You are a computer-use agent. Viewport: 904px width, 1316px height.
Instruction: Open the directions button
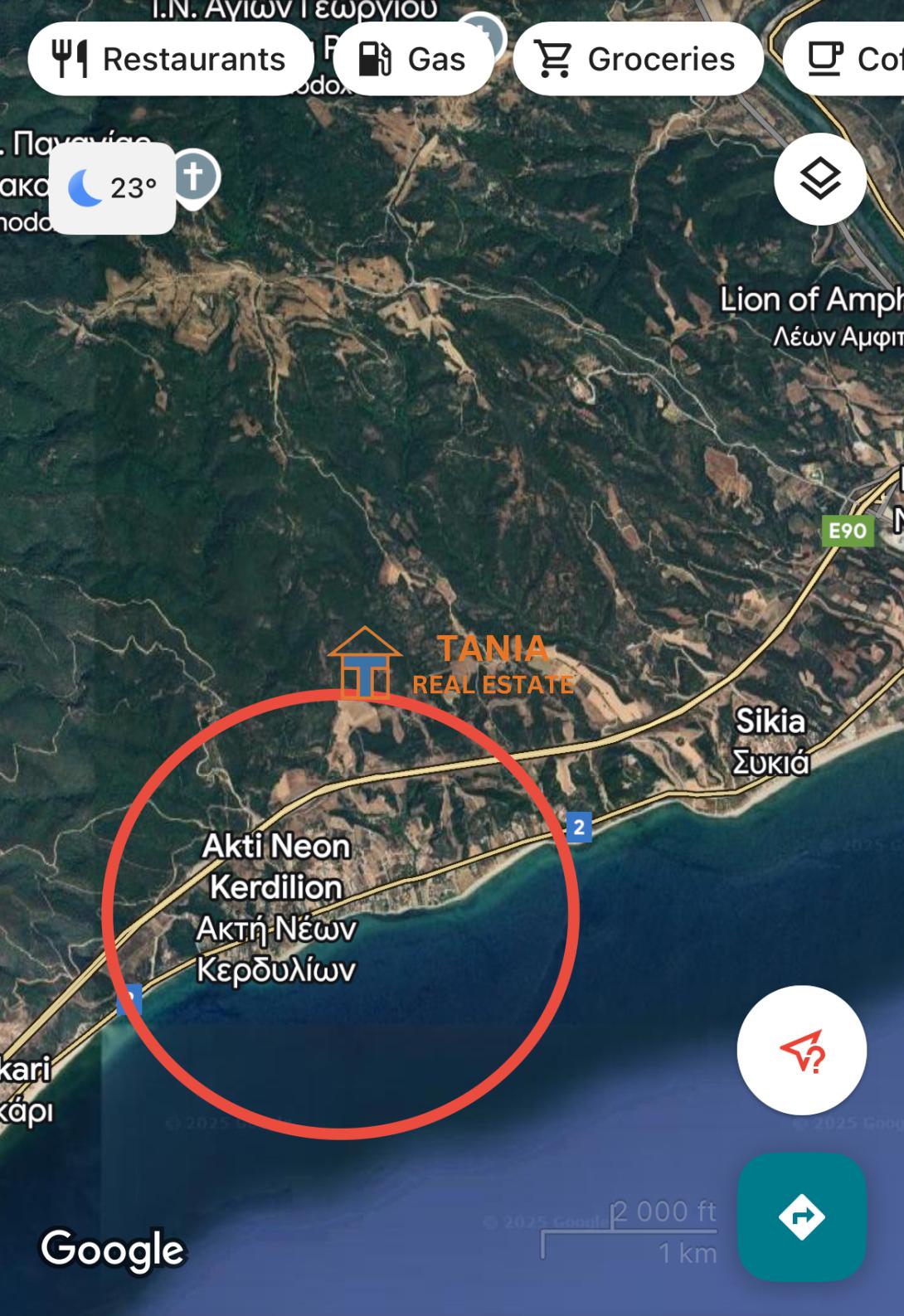click(801, 1216)
